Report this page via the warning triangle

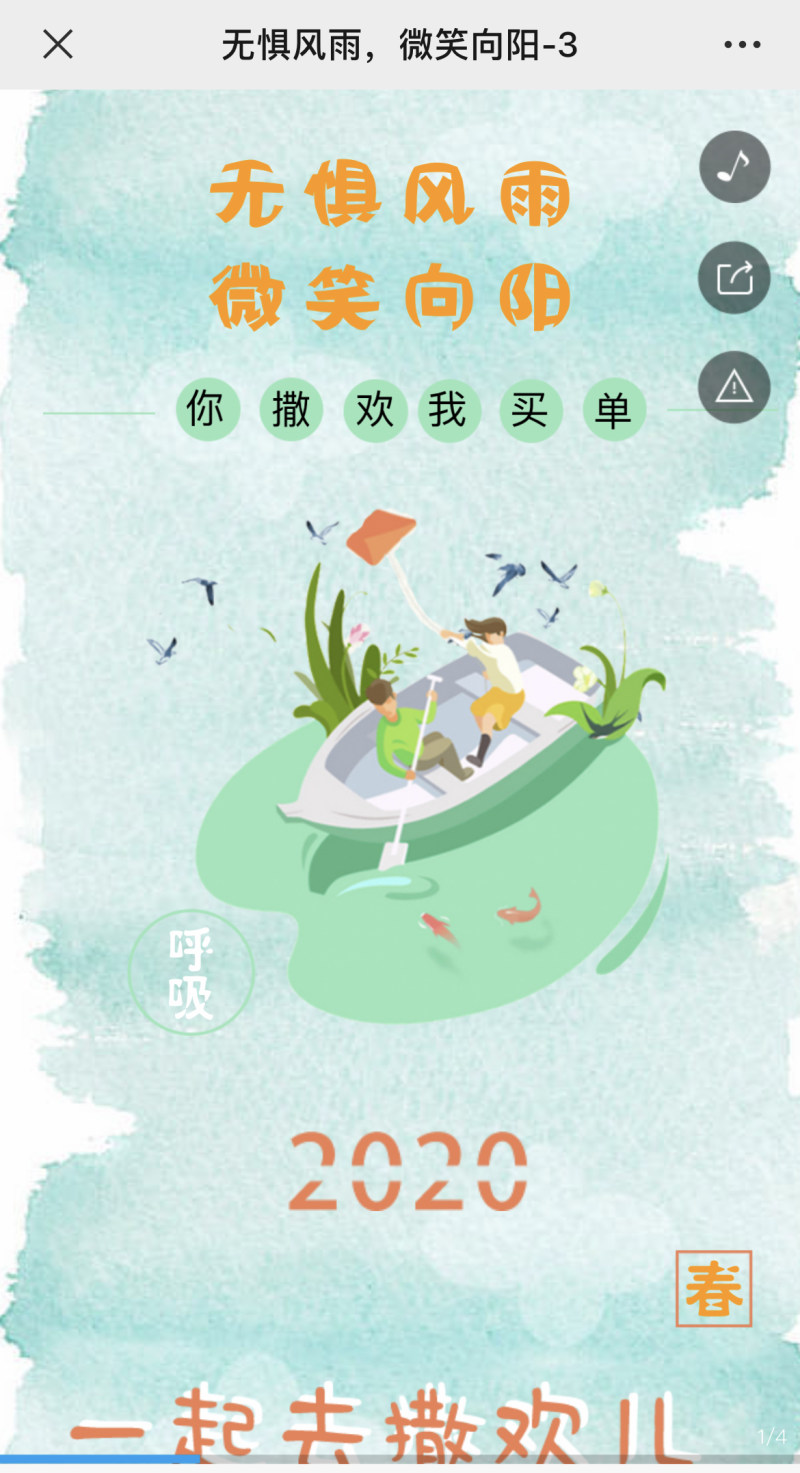coord(734,386)
